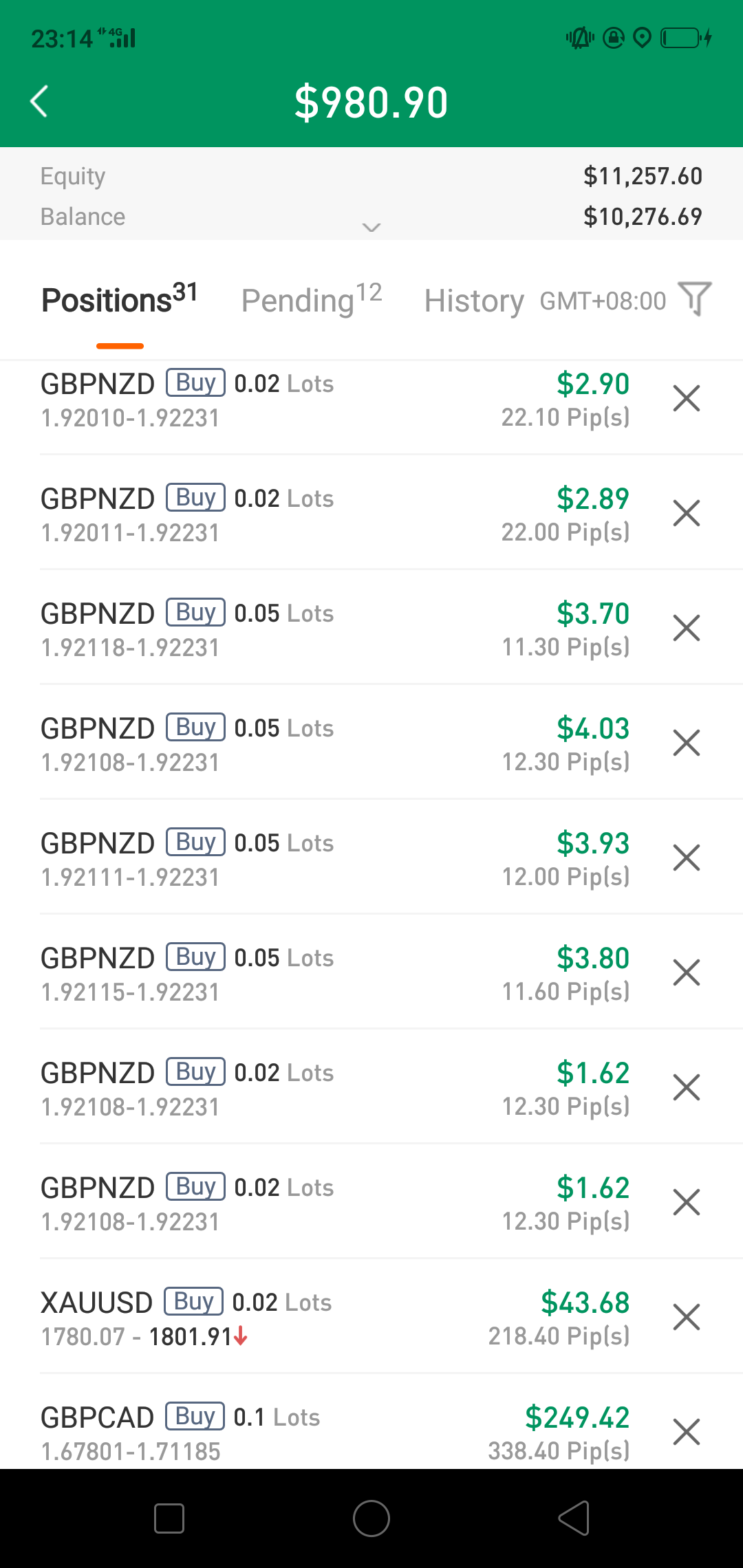Open the GBPNZD position opened at 1.92118

[335, 629]
